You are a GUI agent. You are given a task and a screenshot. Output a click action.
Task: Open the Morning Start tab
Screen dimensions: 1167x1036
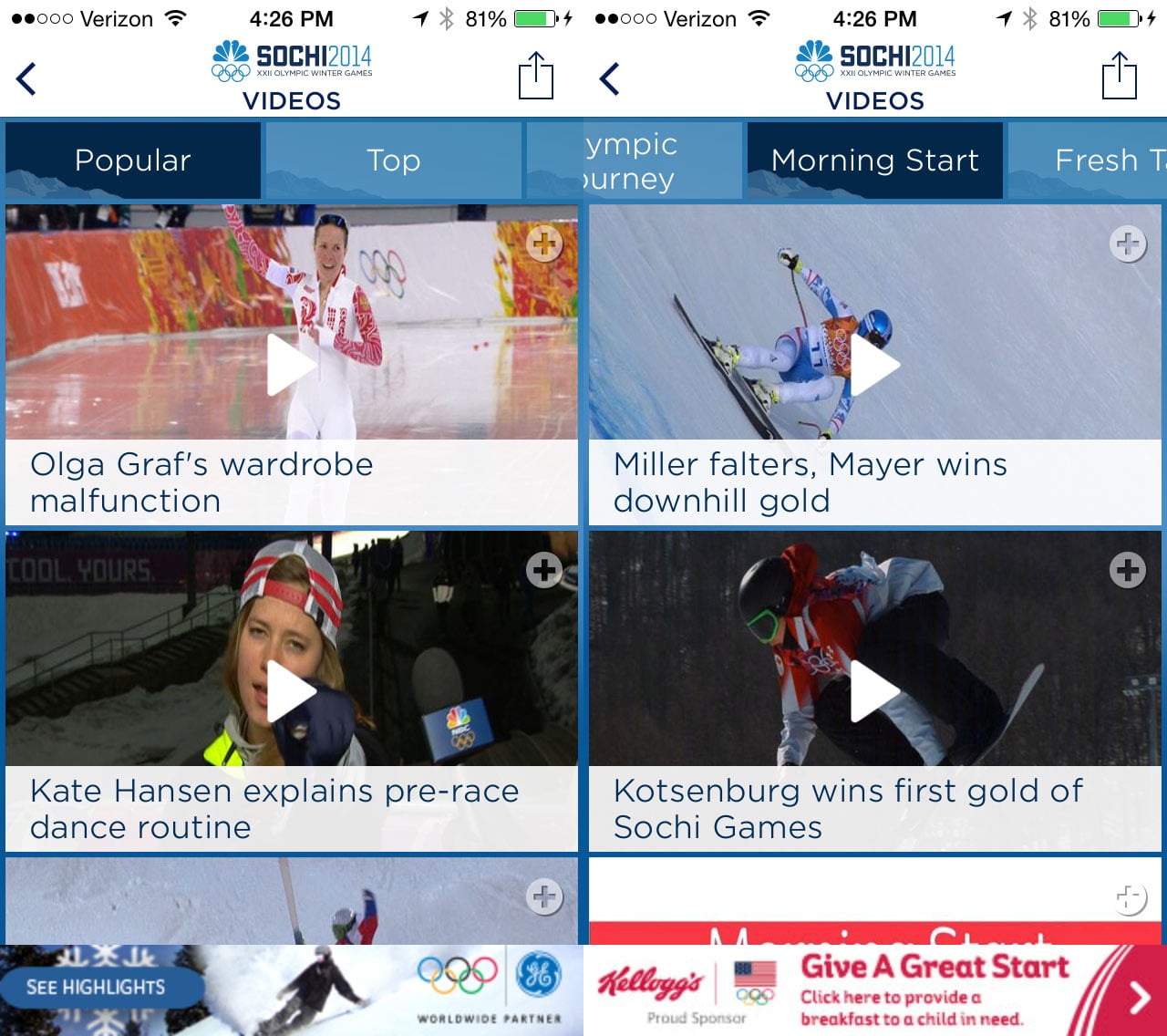pos(874,161)
